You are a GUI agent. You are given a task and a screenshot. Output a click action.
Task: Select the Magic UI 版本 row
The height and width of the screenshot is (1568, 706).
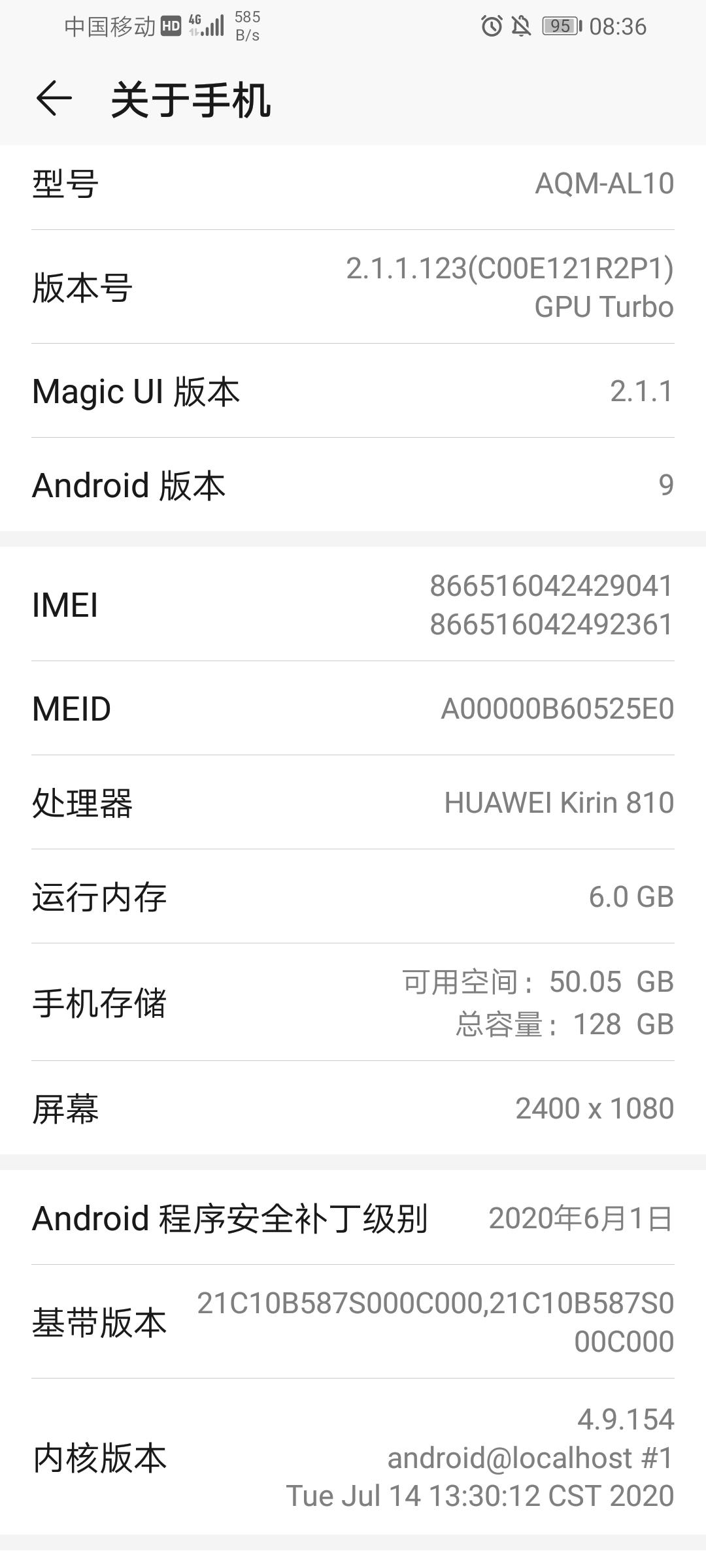[353, 391]
